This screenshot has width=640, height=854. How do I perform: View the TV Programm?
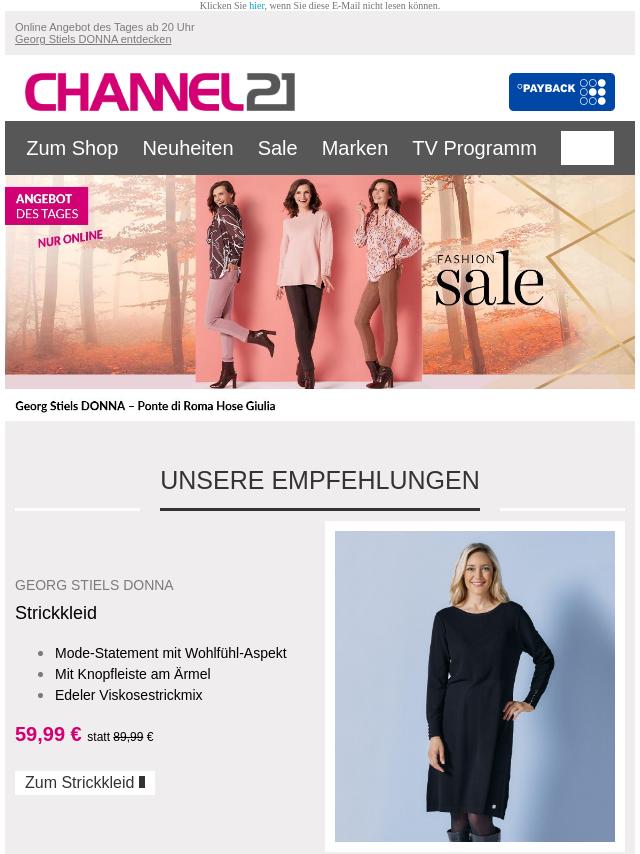[x=474, y=148]
